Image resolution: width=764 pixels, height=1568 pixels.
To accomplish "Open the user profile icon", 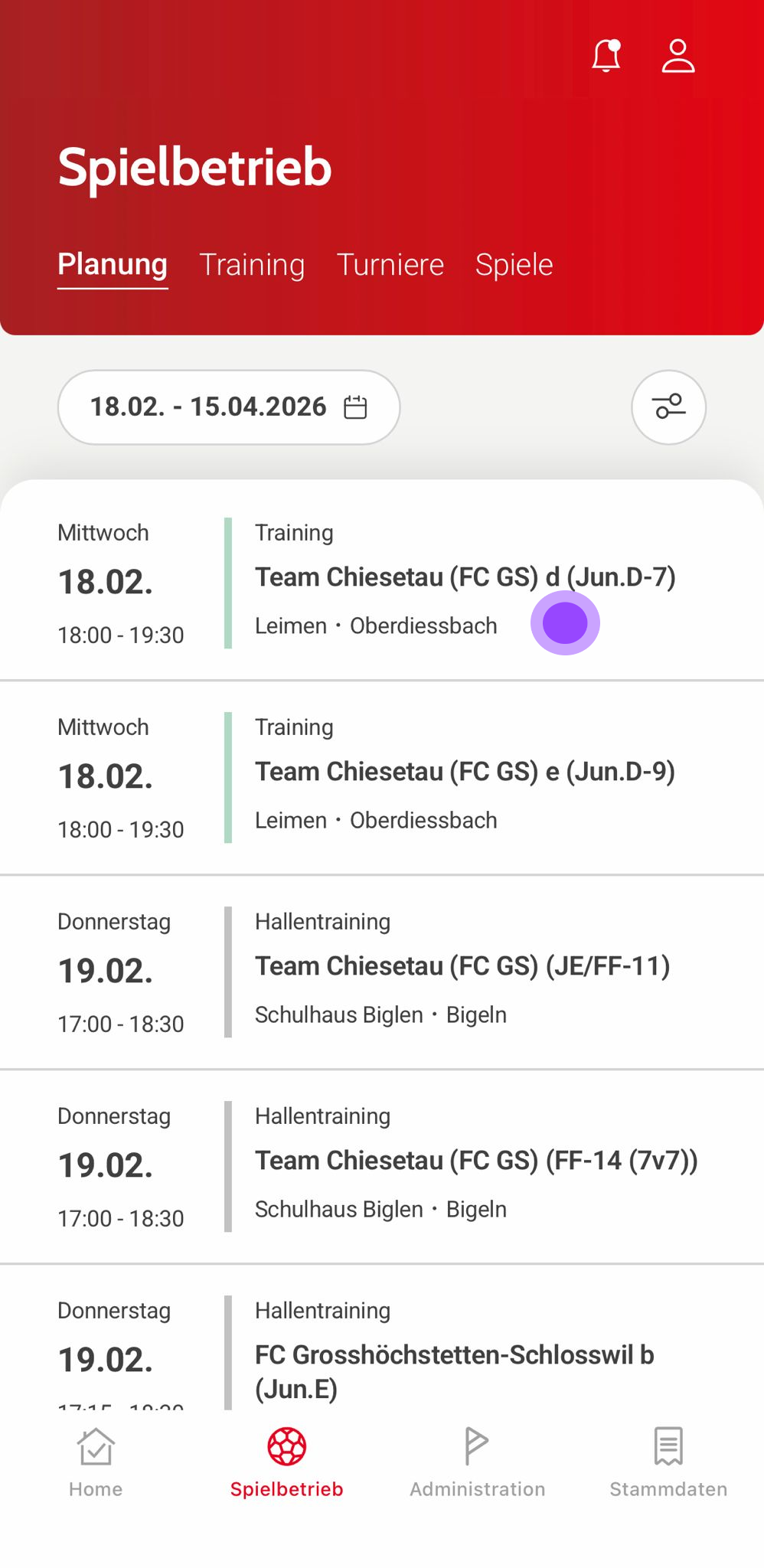I will click(677, 57).
